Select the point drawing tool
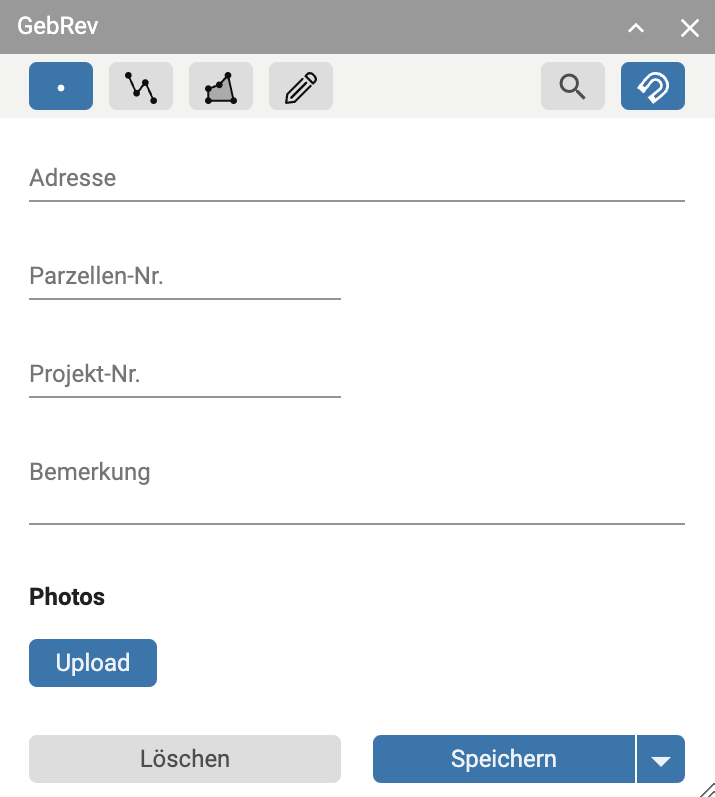This screenshot has width=715, height=797. point(61,87)
